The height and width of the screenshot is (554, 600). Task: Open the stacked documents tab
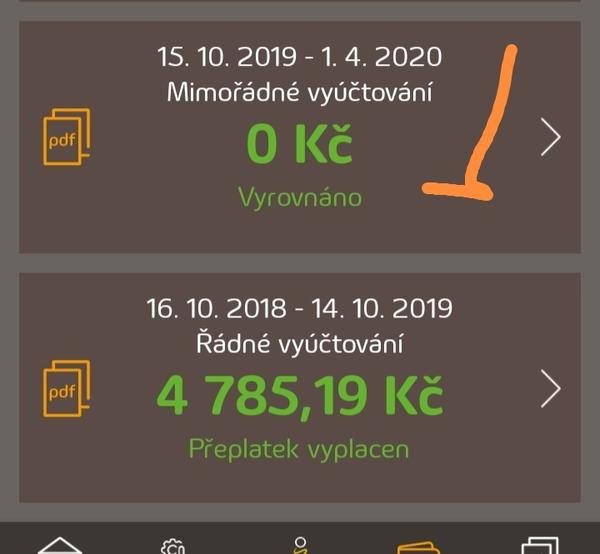(541, 546)
